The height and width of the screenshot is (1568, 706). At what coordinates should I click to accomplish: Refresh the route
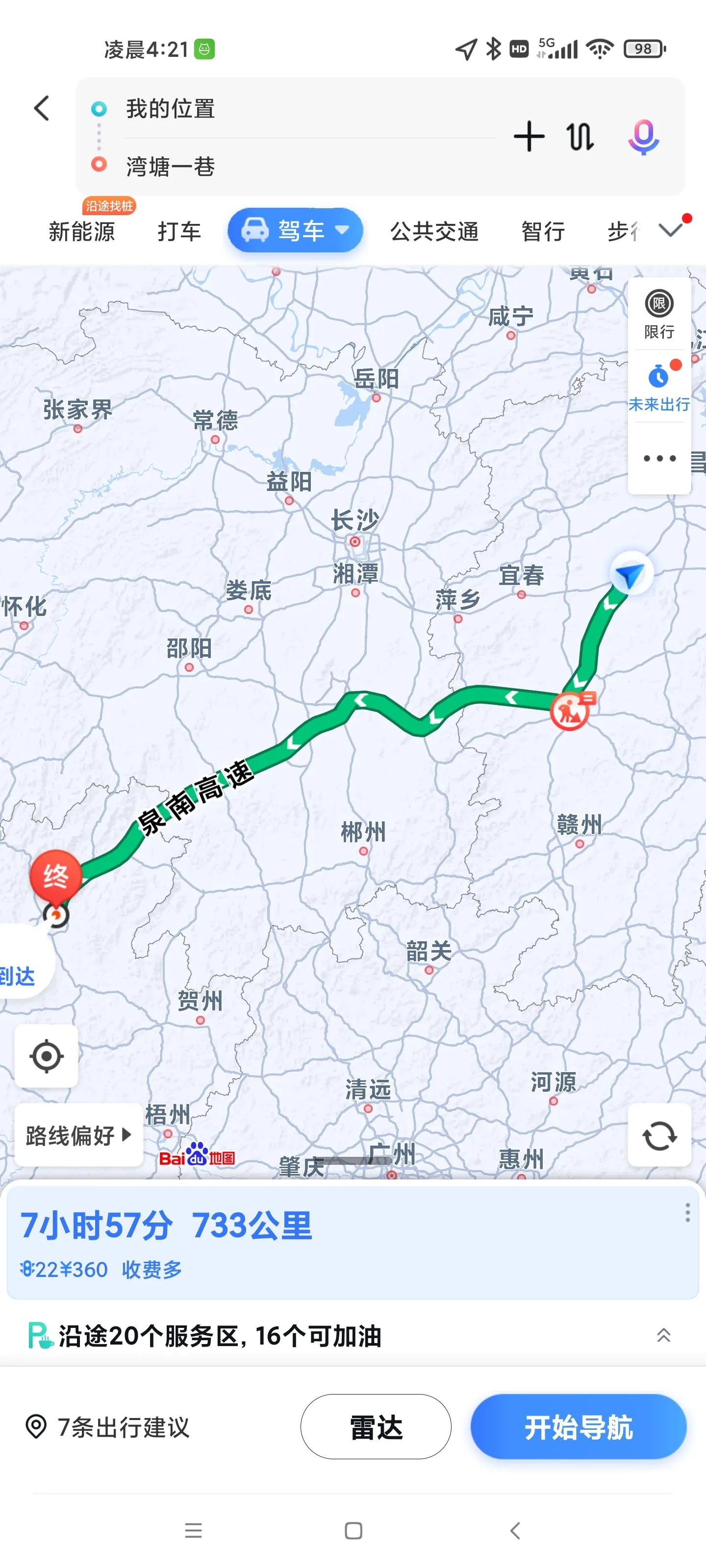click(659, 1135)
